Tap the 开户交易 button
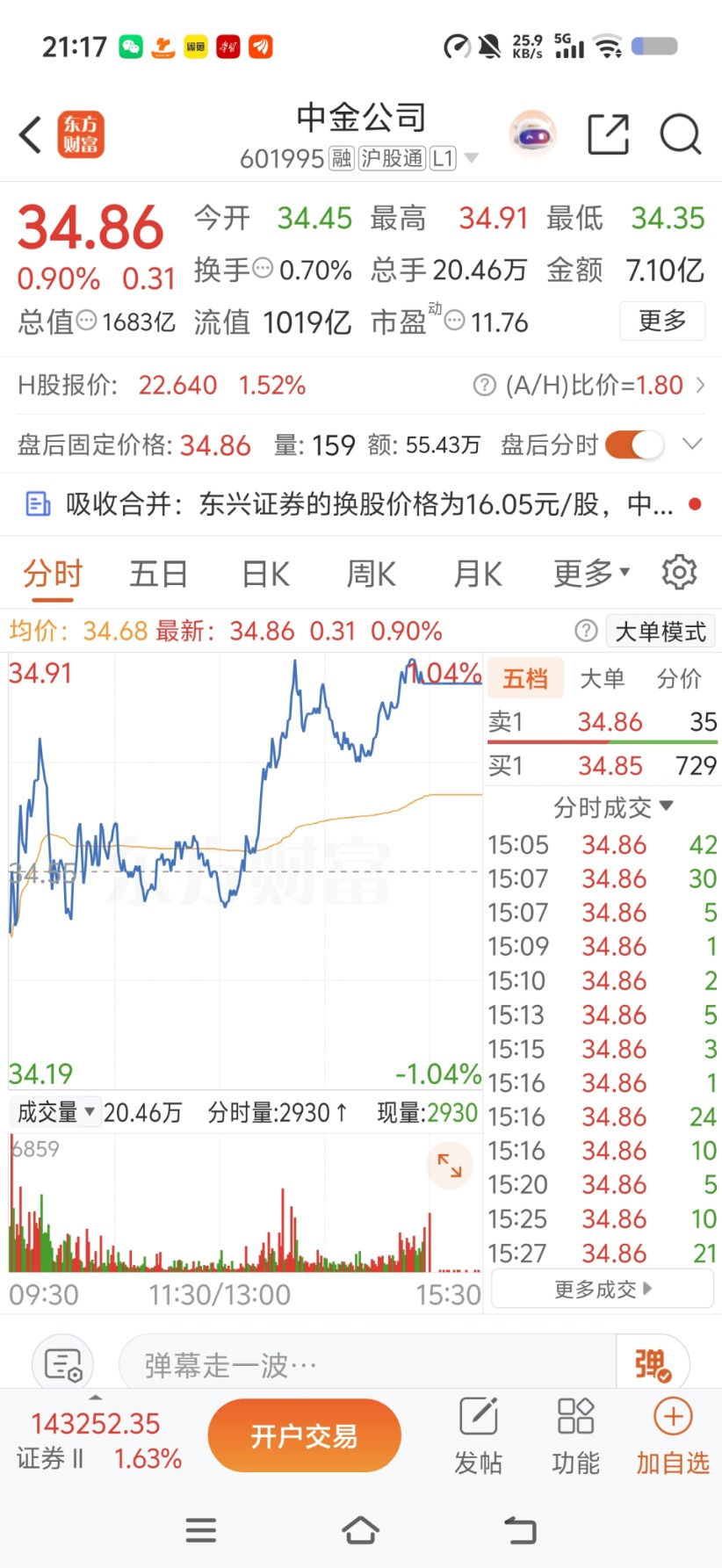 click(304, 1436)
